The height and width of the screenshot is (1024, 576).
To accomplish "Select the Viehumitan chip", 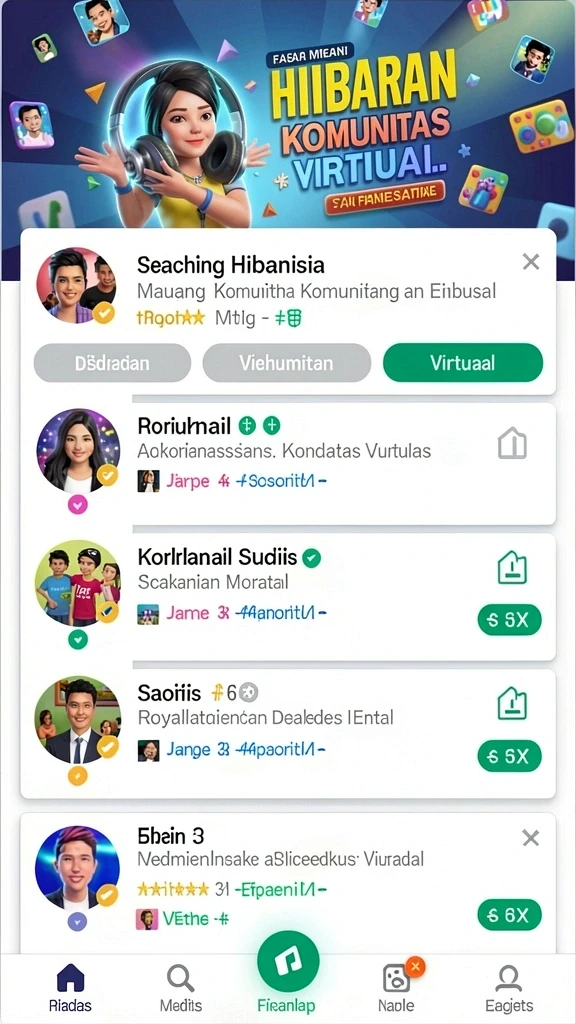I will click(287, 362).
